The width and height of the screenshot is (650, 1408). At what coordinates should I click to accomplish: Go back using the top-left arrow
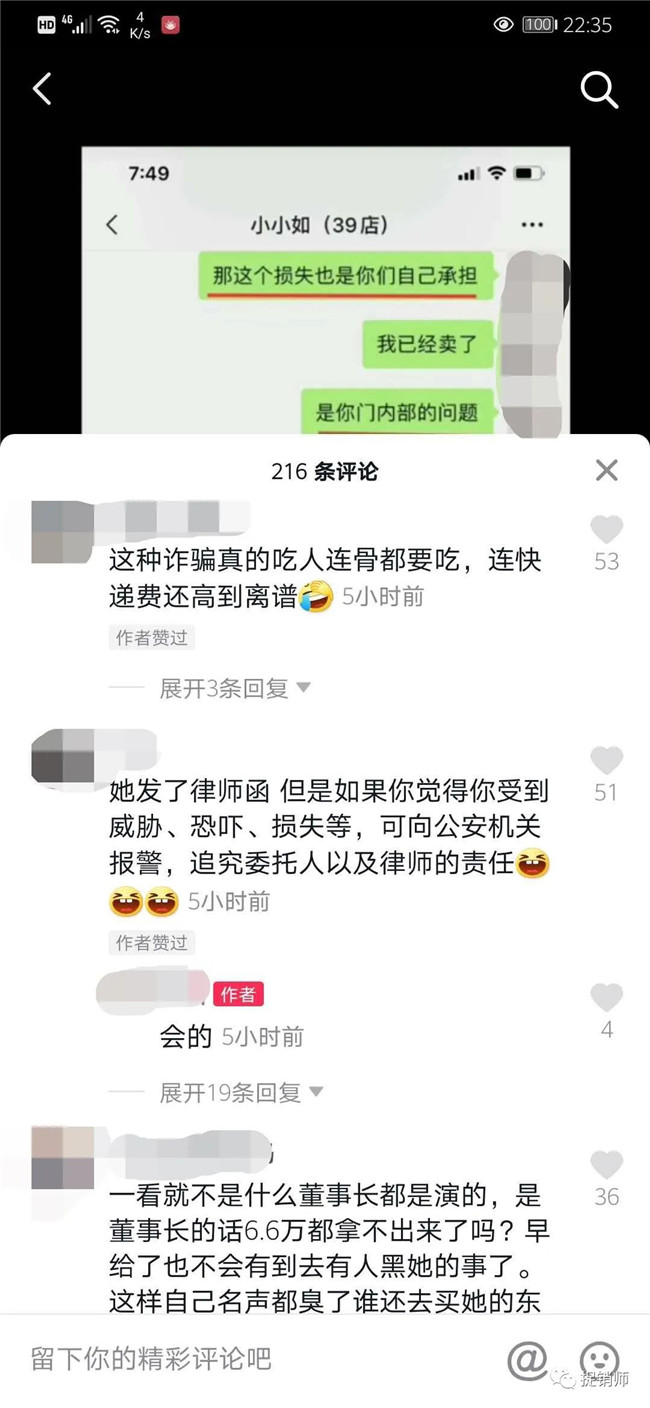[42, 89]
